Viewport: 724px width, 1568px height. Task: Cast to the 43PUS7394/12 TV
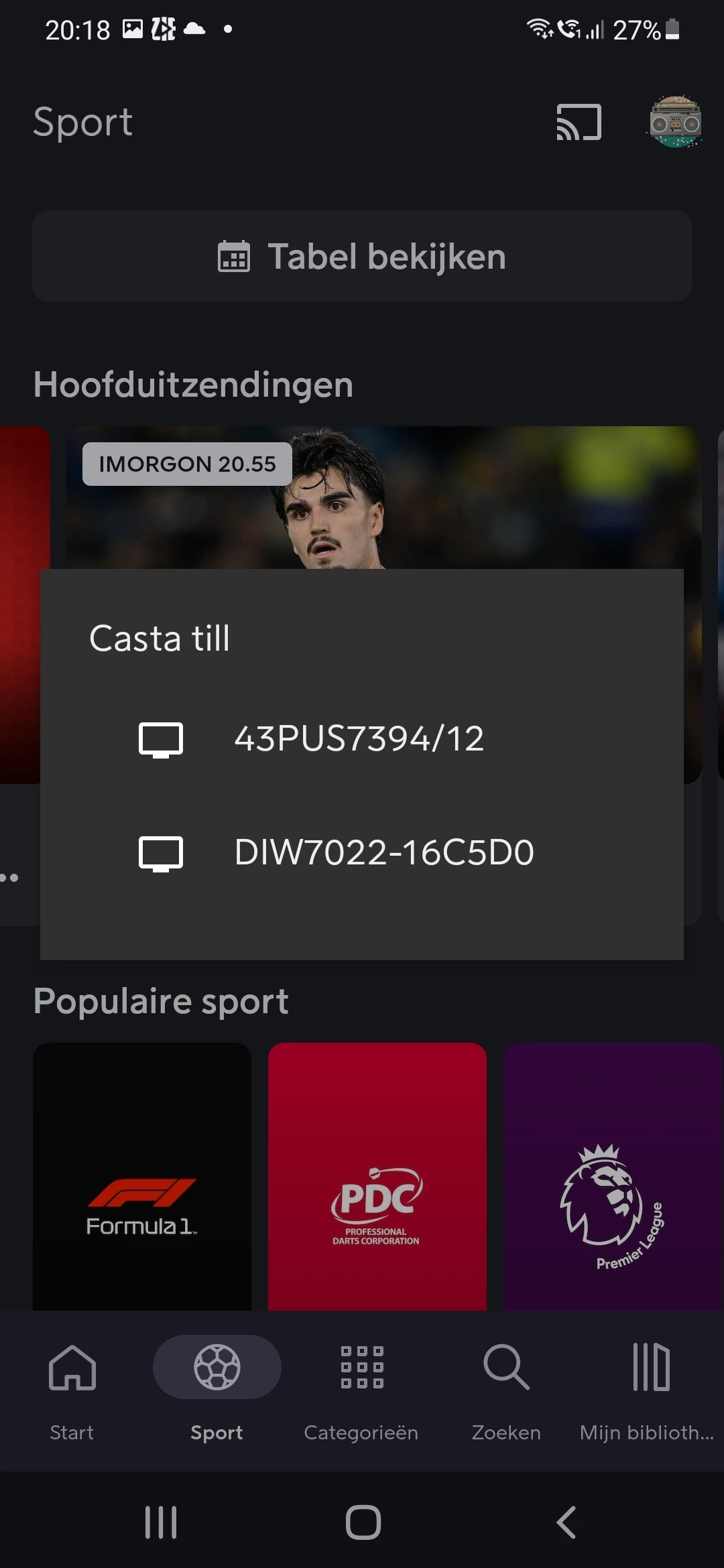(359, 739)
